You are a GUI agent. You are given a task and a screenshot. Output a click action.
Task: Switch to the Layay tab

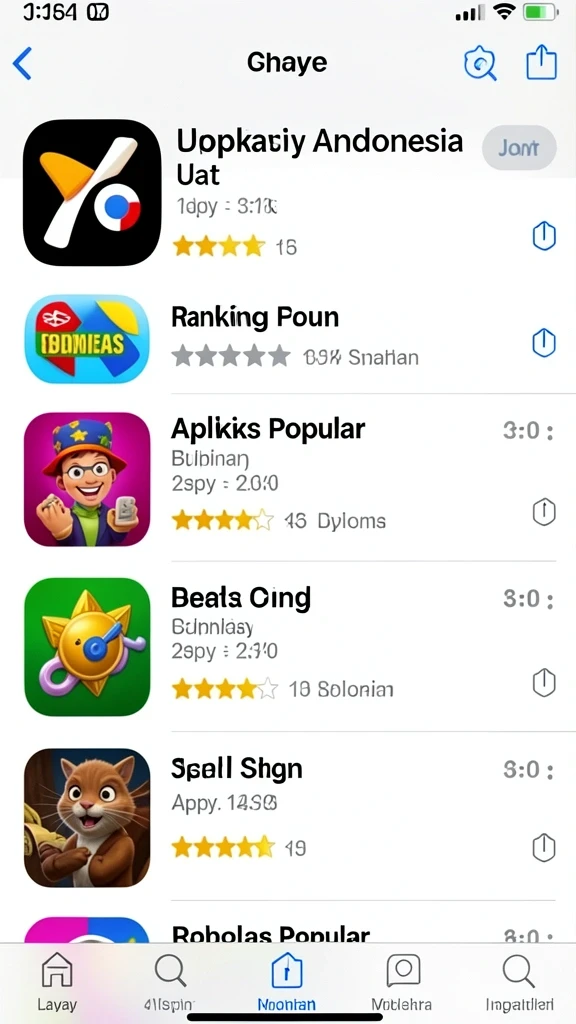coord(57,982)
